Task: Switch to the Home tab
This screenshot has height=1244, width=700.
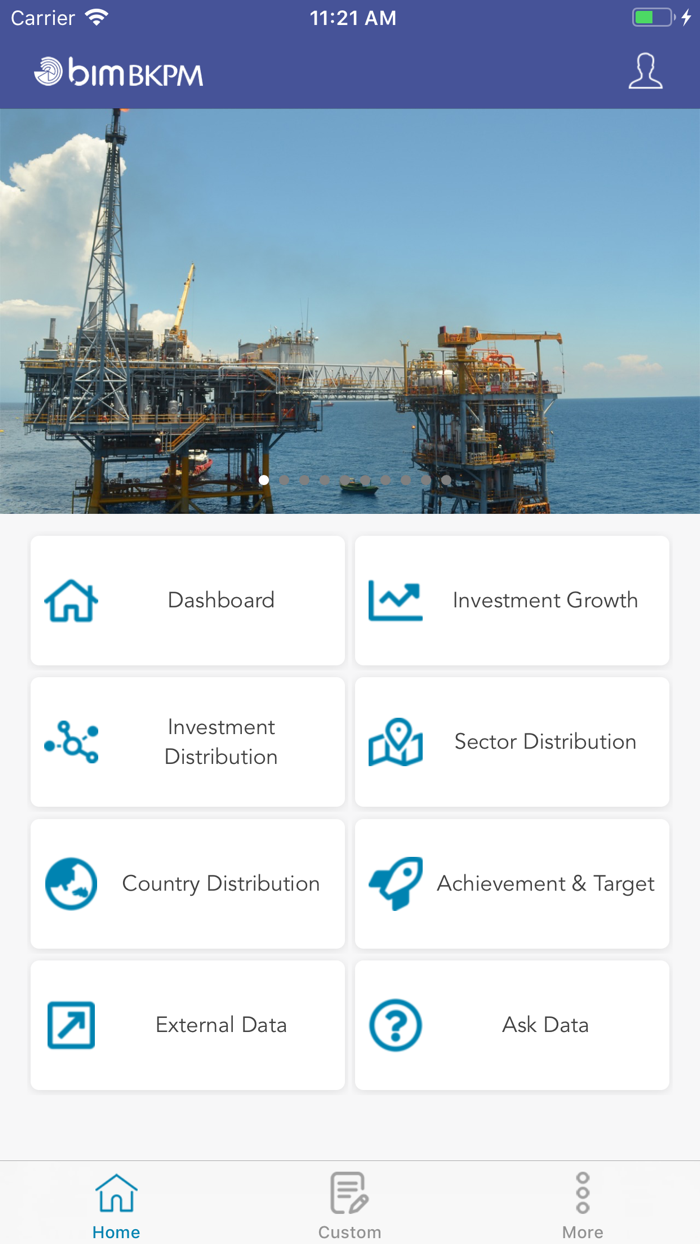Action: pos(116,1205)
